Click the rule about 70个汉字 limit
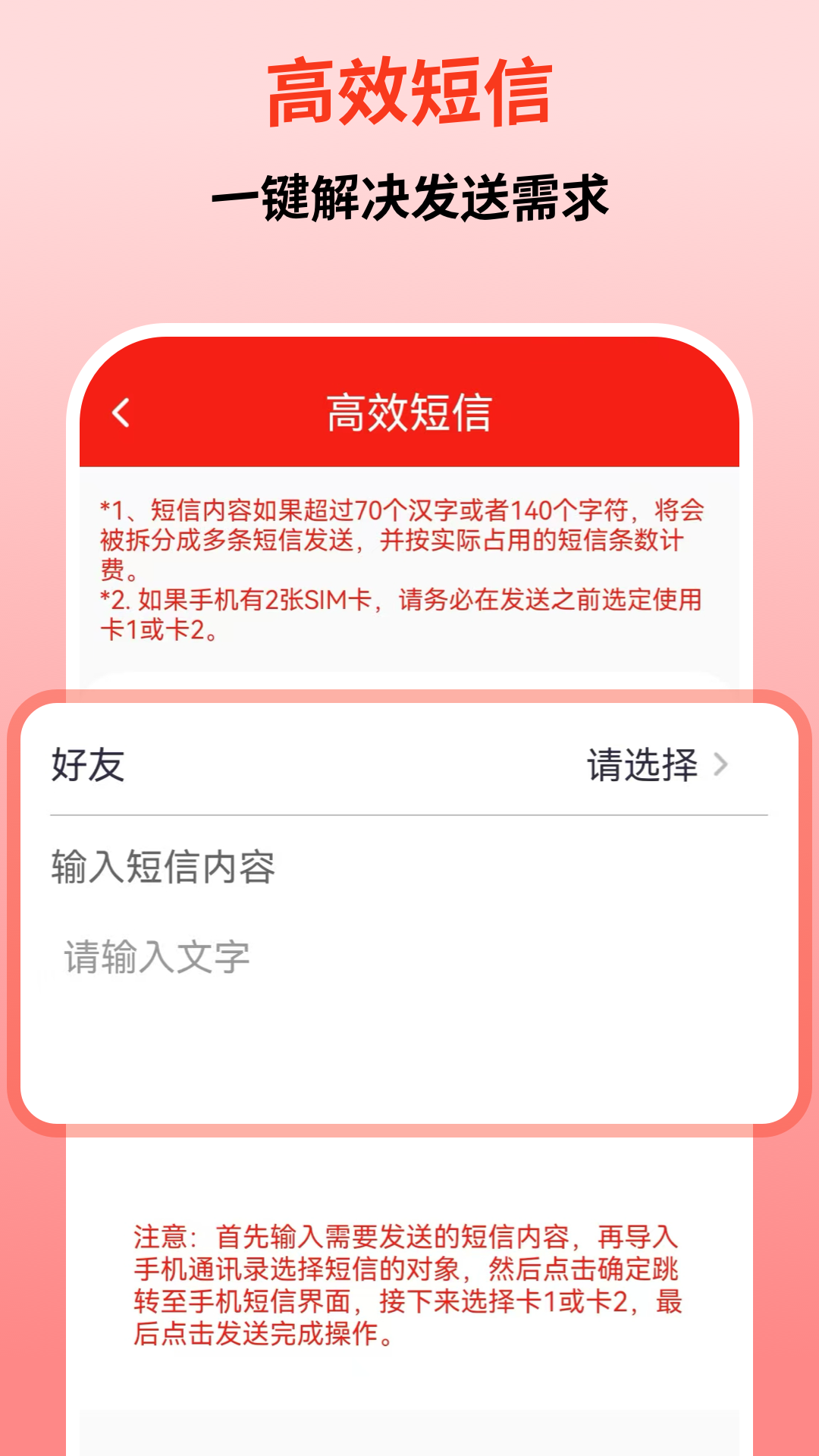This screenshot has height=1456, width=819. 400,513
